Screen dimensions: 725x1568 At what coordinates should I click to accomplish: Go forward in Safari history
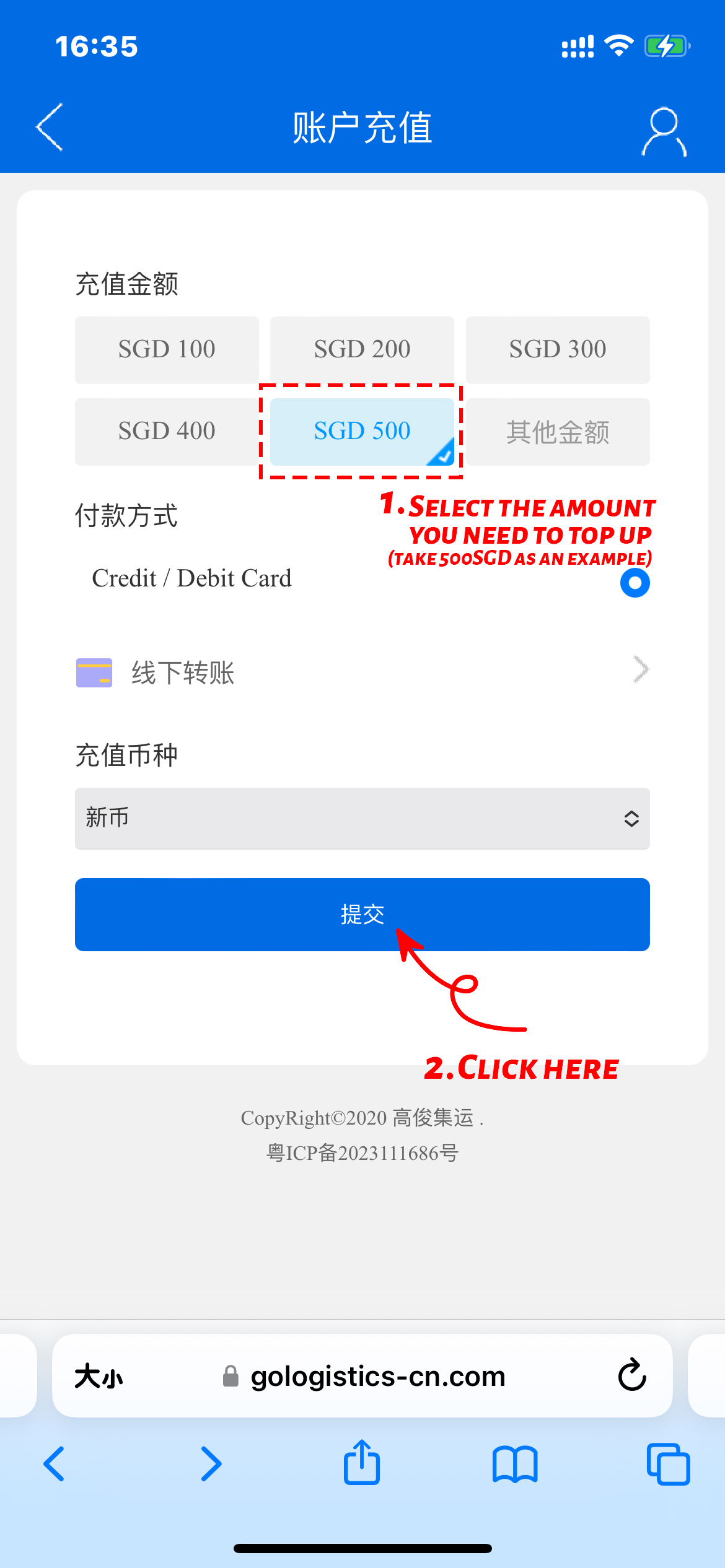(211, 1465)
